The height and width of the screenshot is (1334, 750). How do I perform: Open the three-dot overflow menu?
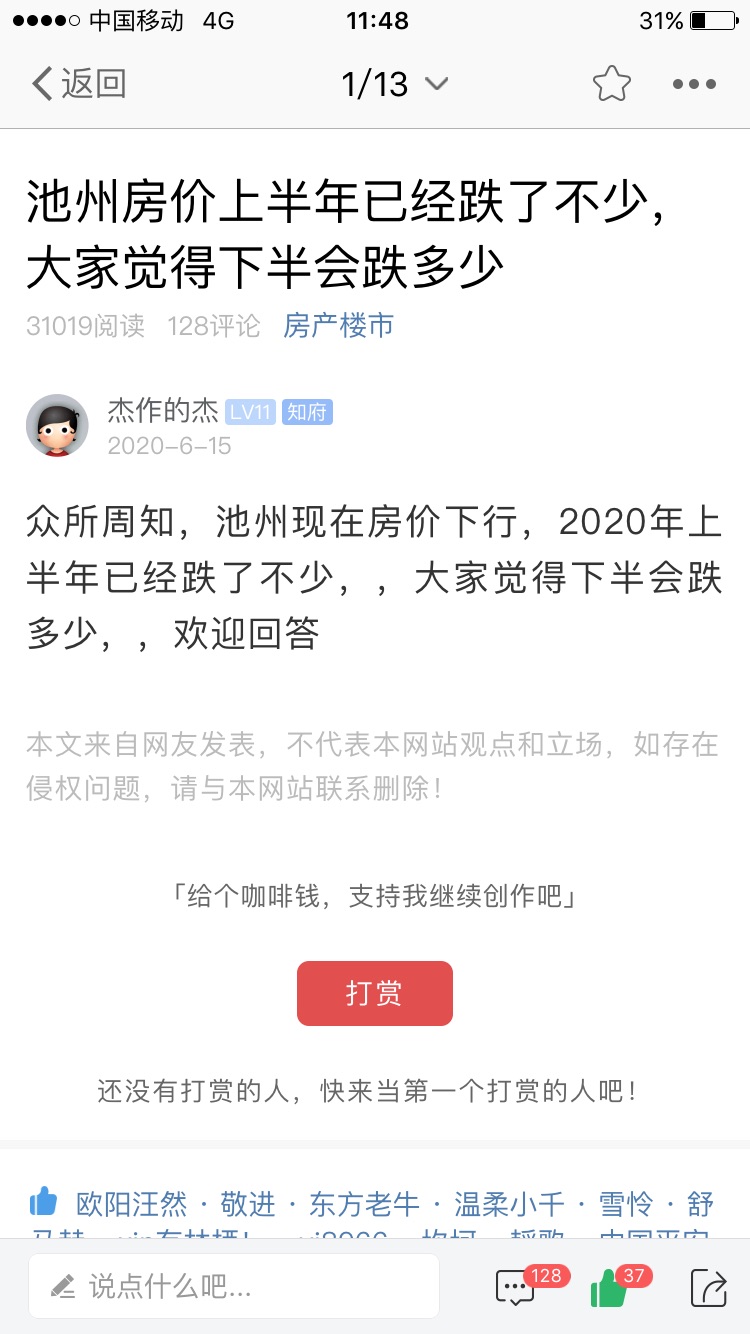694,84
